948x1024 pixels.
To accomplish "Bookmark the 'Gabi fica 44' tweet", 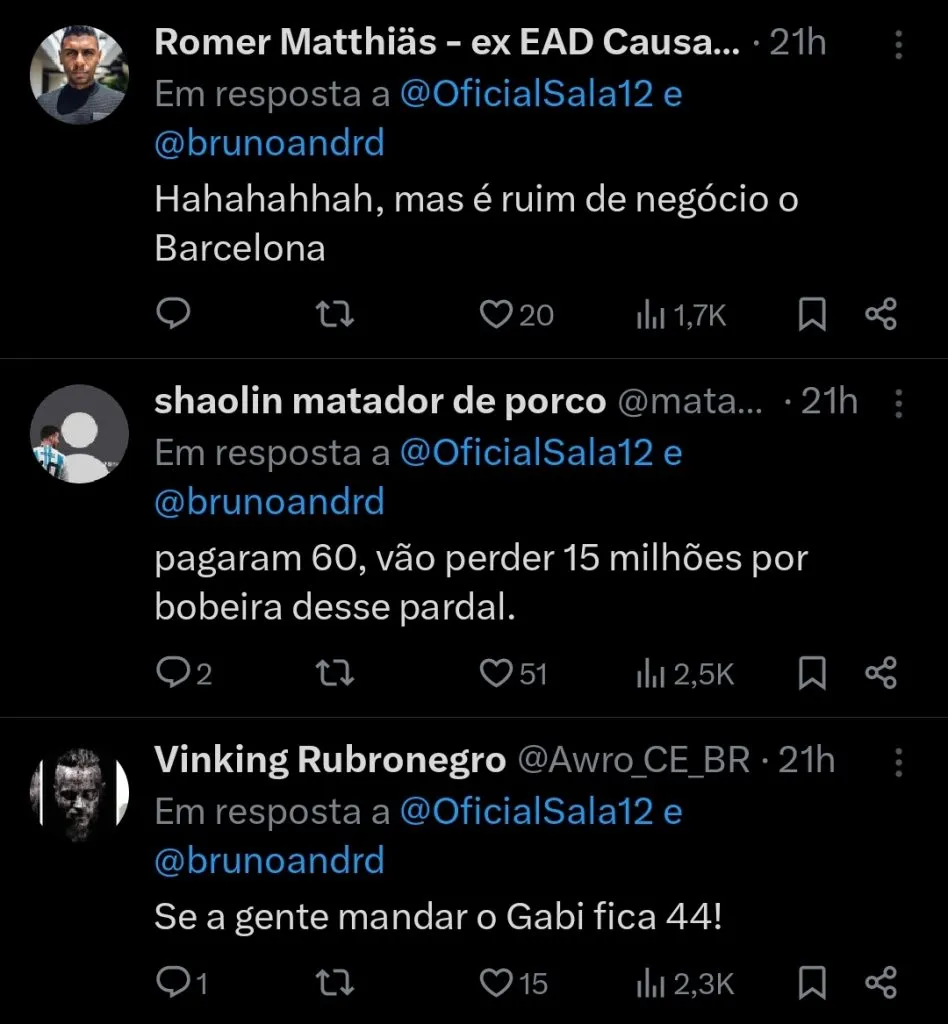I will tap(812, 983).
